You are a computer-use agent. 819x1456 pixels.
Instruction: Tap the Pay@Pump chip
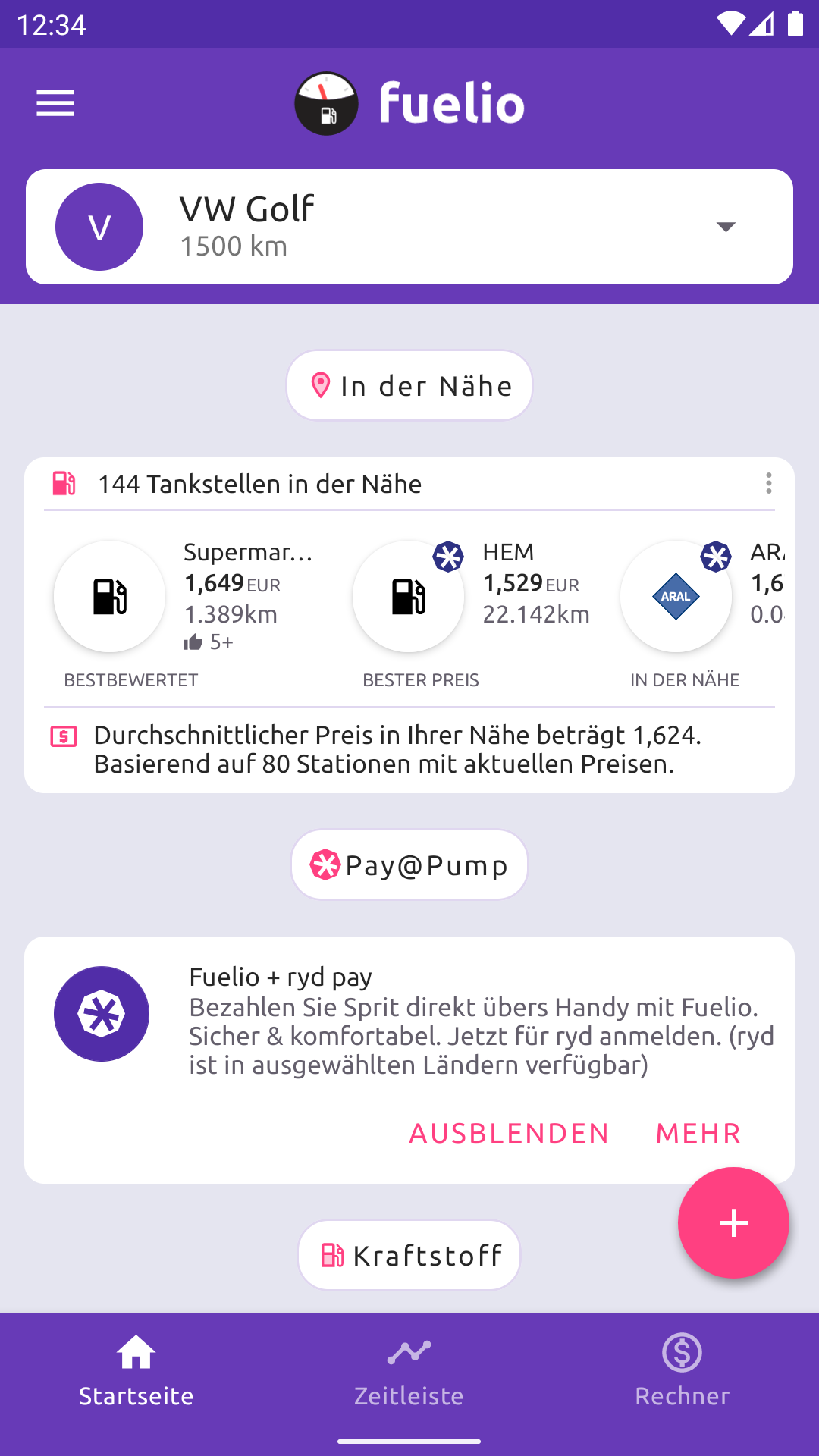(x=409, y=865)
